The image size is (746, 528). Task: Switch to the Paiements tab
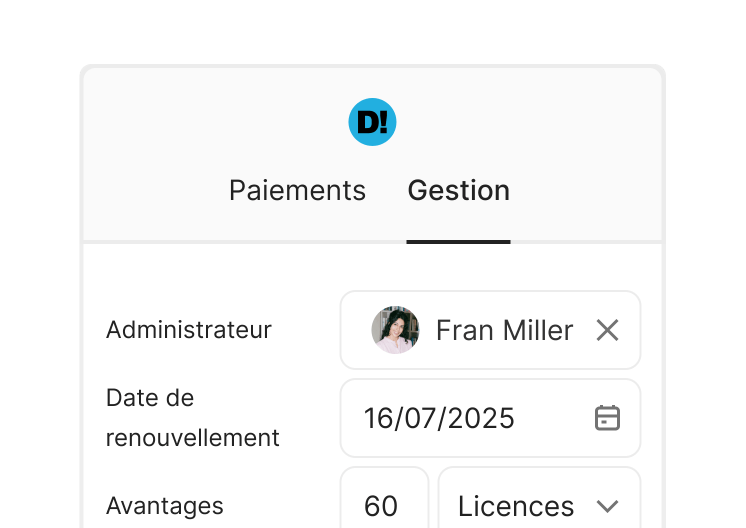pos(297,190)
